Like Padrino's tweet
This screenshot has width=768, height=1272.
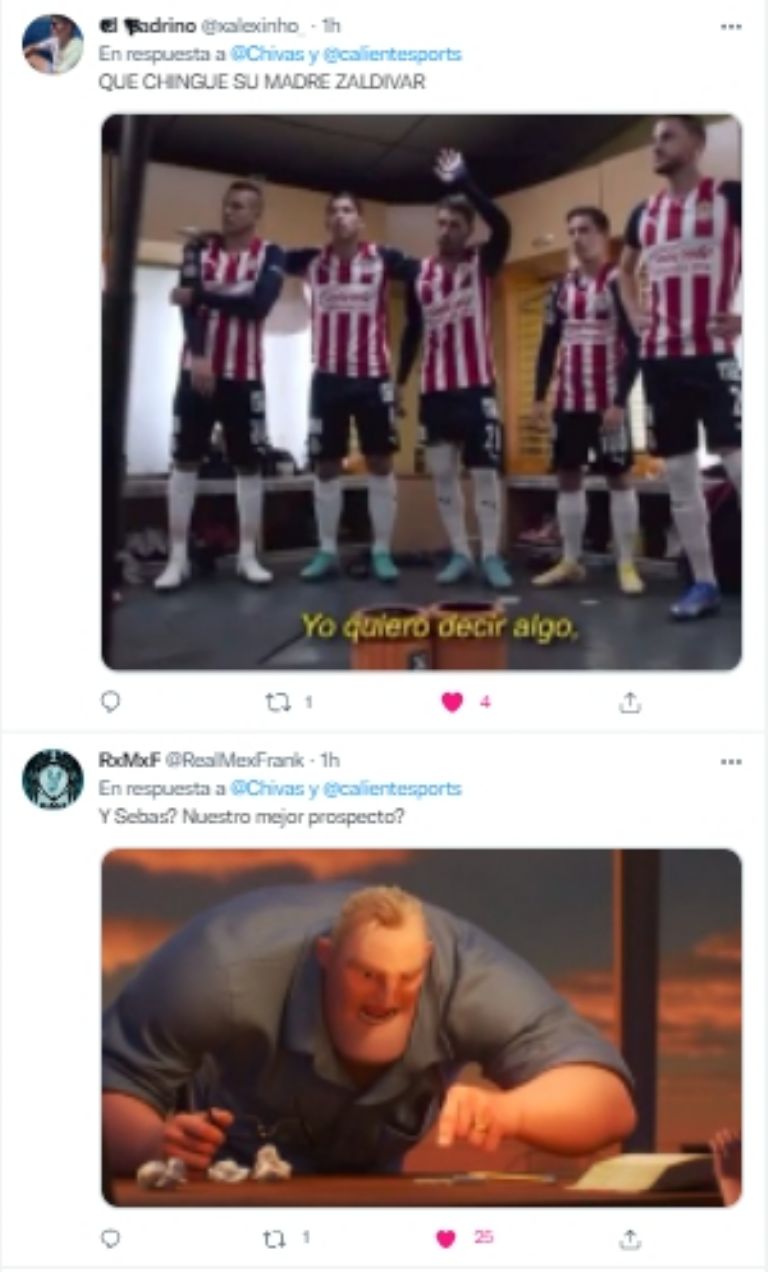tap(452, 702)
